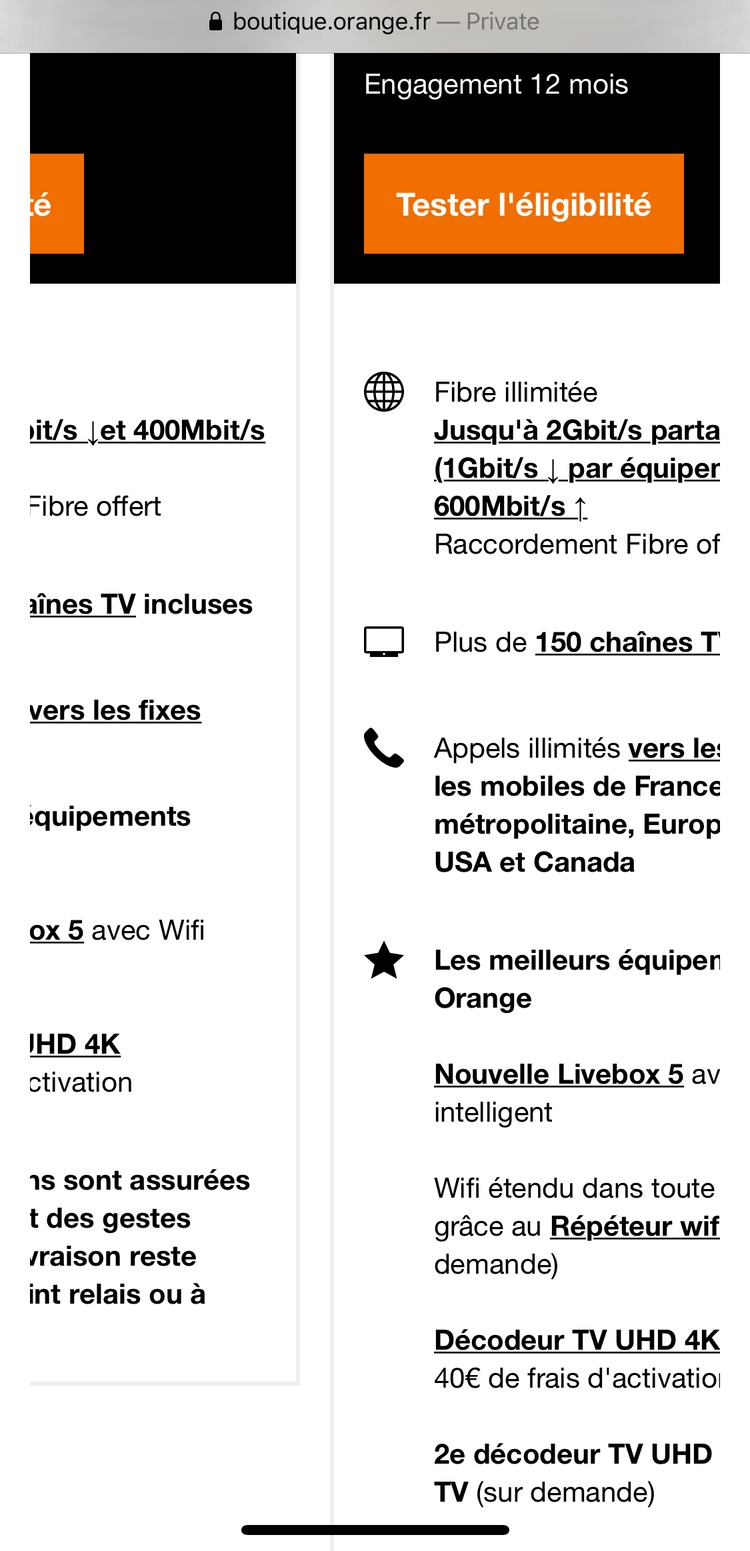
Task: Open the Répéteur wifi link
Action: click(634, 1226)
